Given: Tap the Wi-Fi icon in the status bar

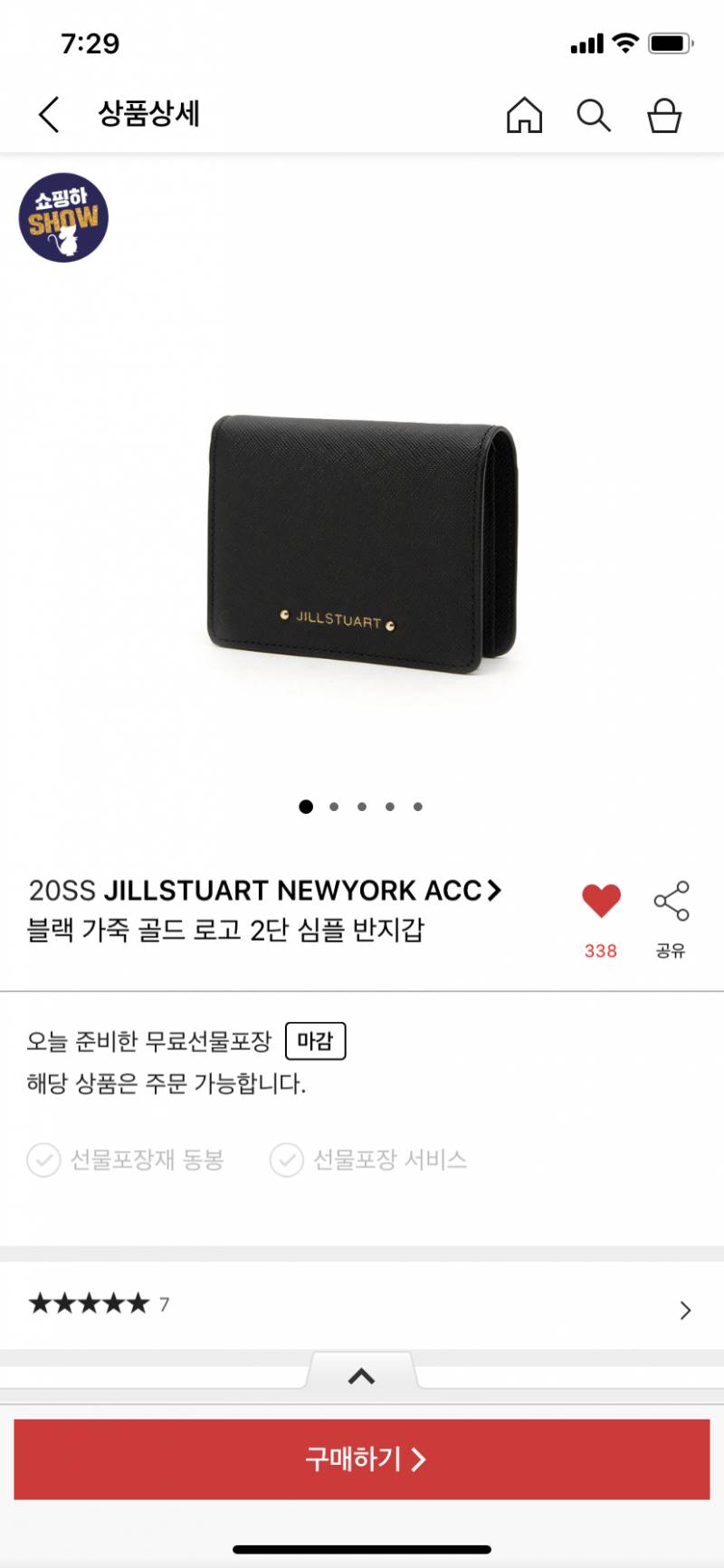Looking at the screenshot, I should tap(624, 42).
